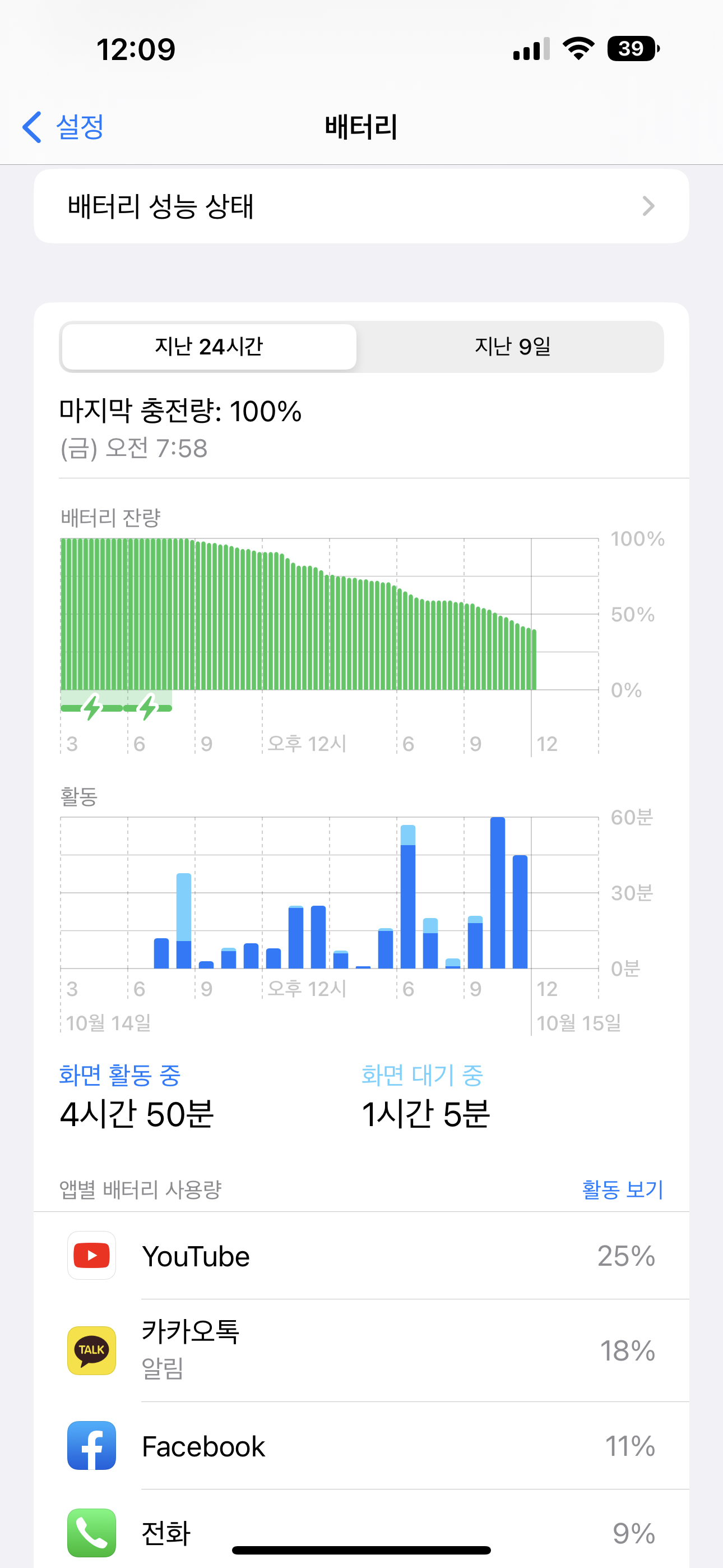The height and width of the screenshot is (1568, 723).
Task: Open YouTube battery usage row
Action: pyautogui.click(x=361, y=1256)
